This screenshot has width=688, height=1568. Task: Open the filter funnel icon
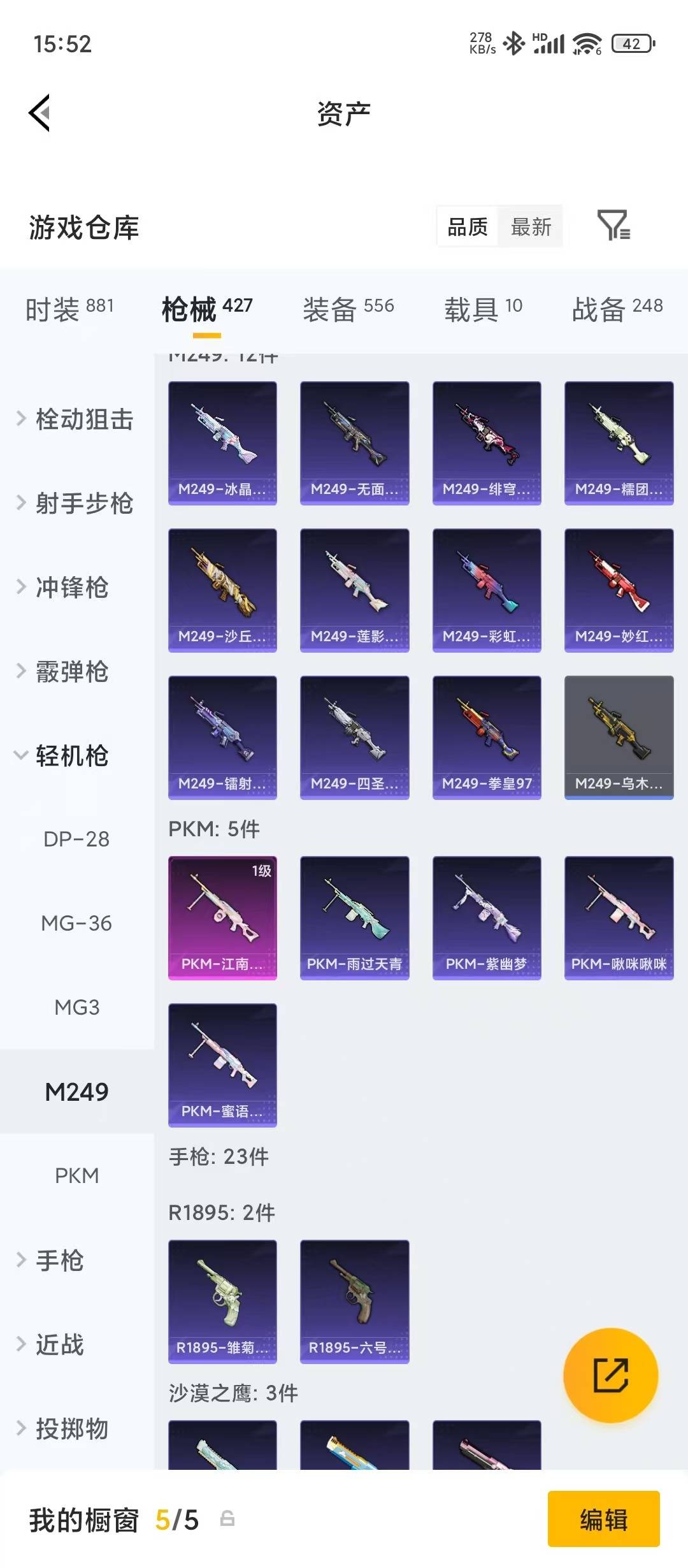click(x=613, y=226)
